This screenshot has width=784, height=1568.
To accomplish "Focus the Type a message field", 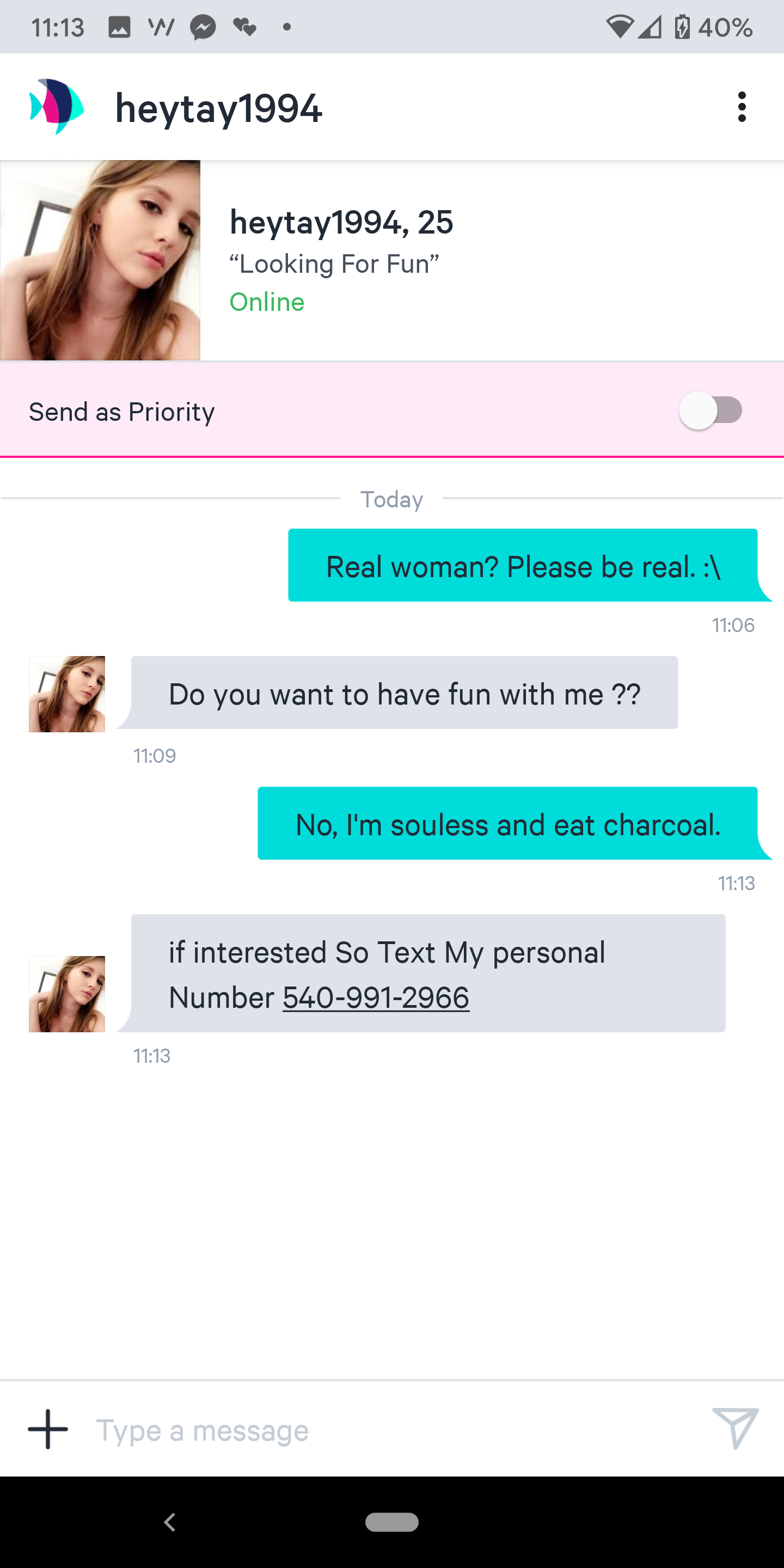I will 390,1430.
